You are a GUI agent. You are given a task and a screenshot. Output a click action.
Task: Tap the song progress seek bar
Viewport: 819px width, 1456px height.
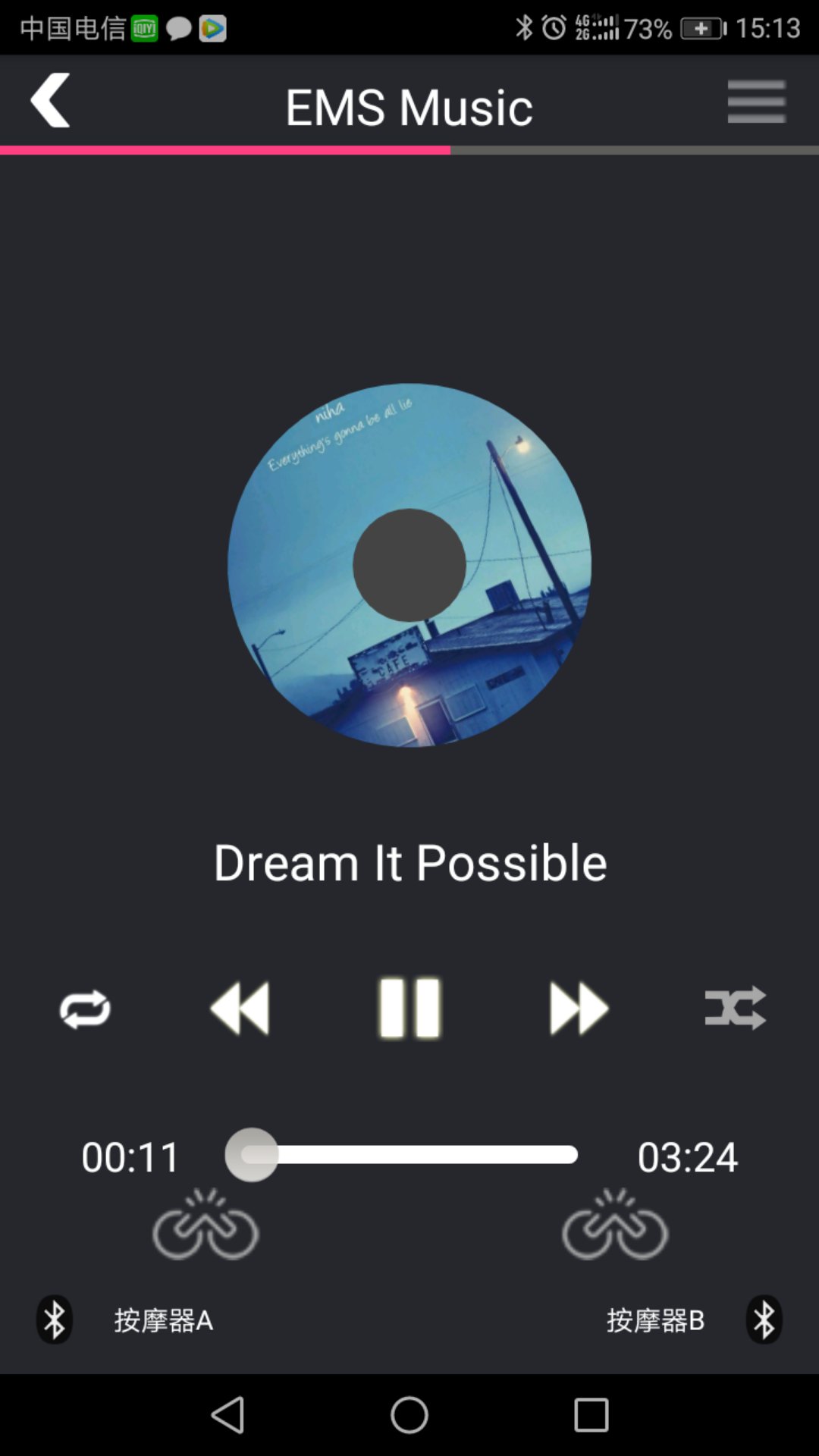click(409, 1155)
